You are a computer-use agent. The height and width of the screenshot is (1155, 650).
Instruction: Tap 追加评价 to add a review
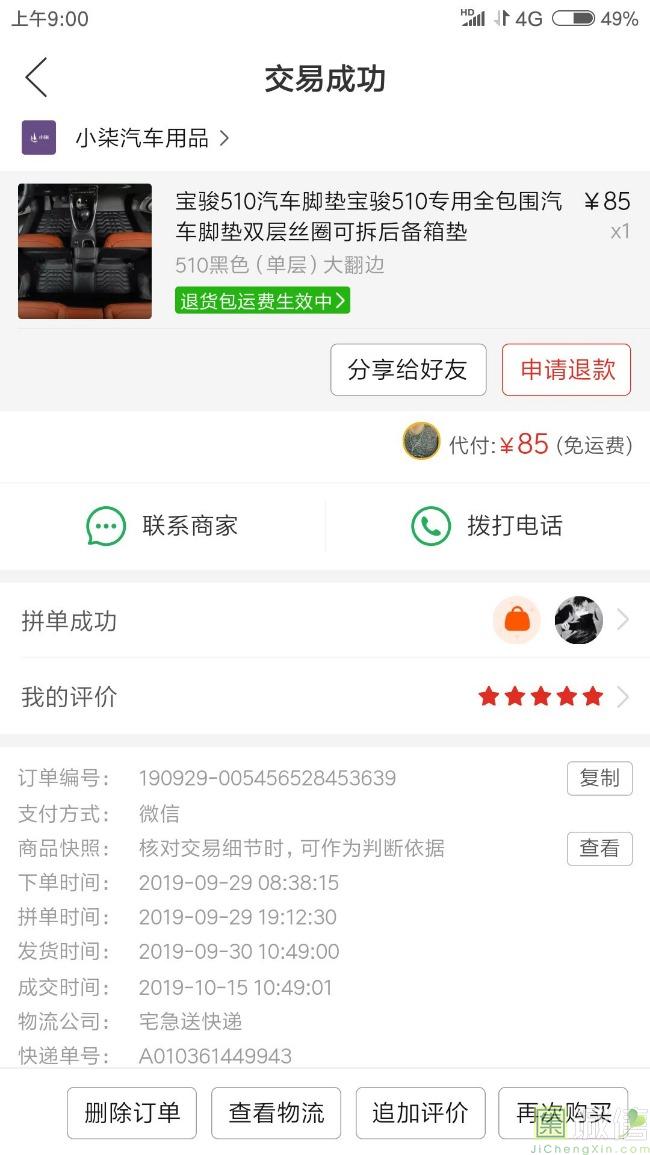pyautogui.click(x=420, y=1113)
